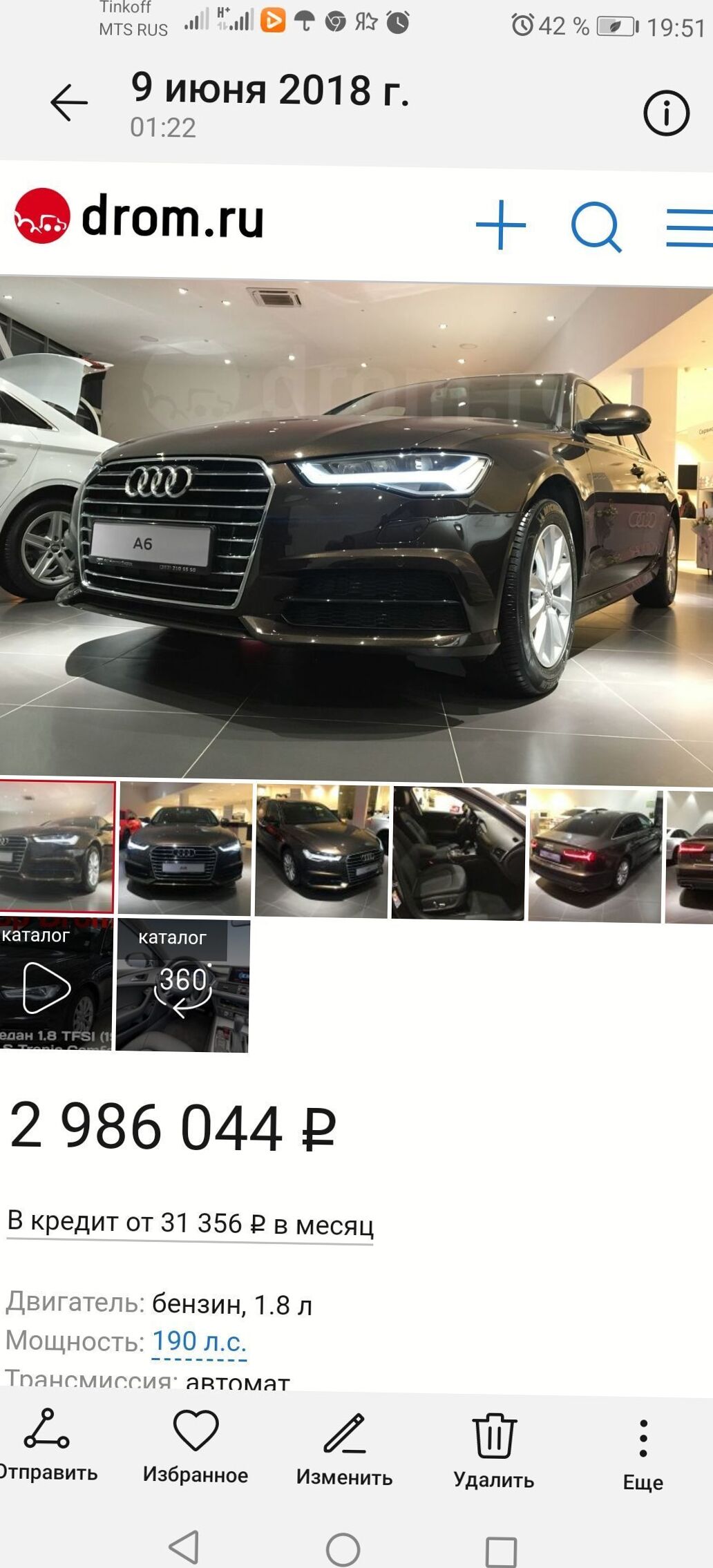Go back using the top arrow

pyautogui.click(x=69, y=102)
